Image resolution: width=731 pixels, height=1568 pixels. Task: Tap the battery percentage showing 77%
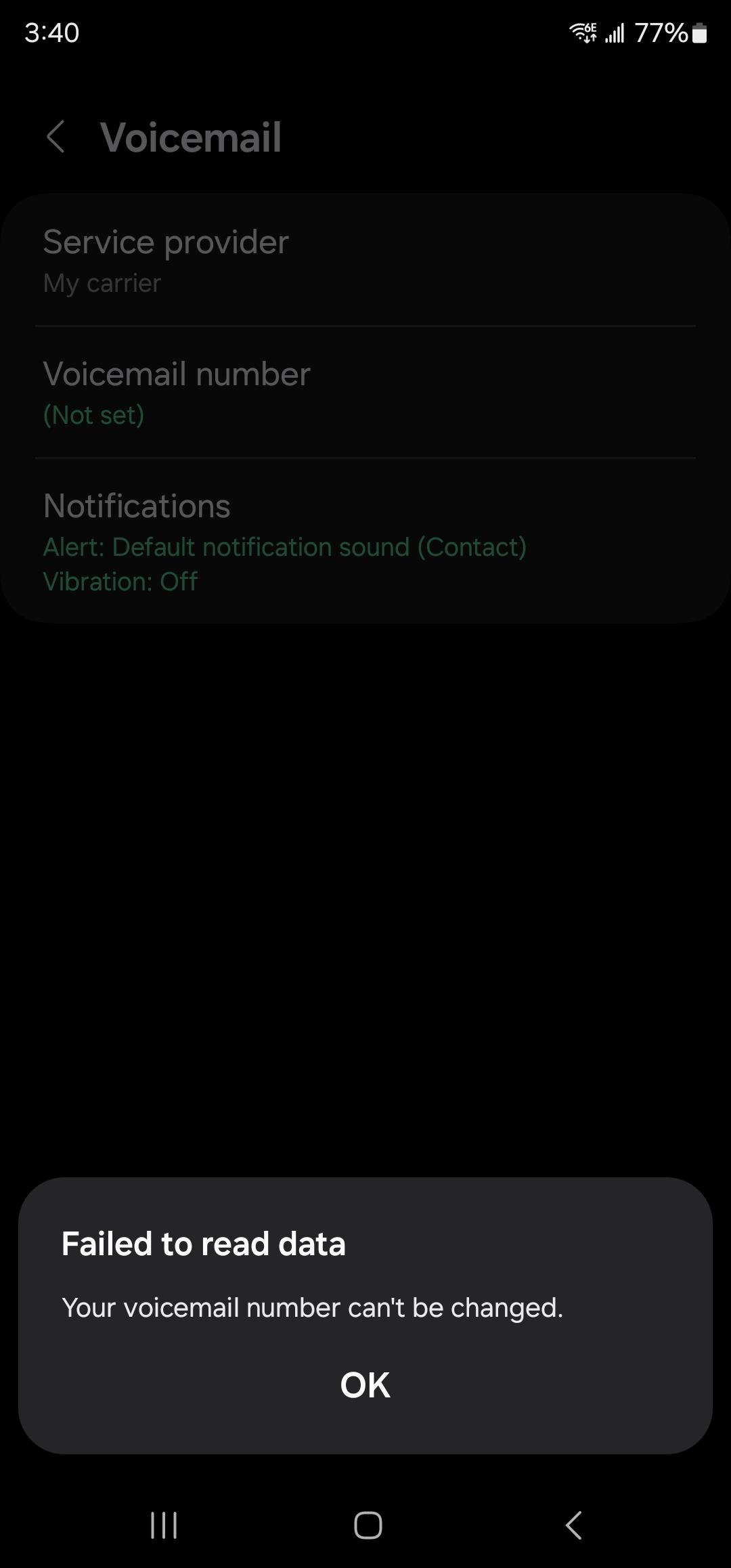pyautogui.click(x=660, y=32)
